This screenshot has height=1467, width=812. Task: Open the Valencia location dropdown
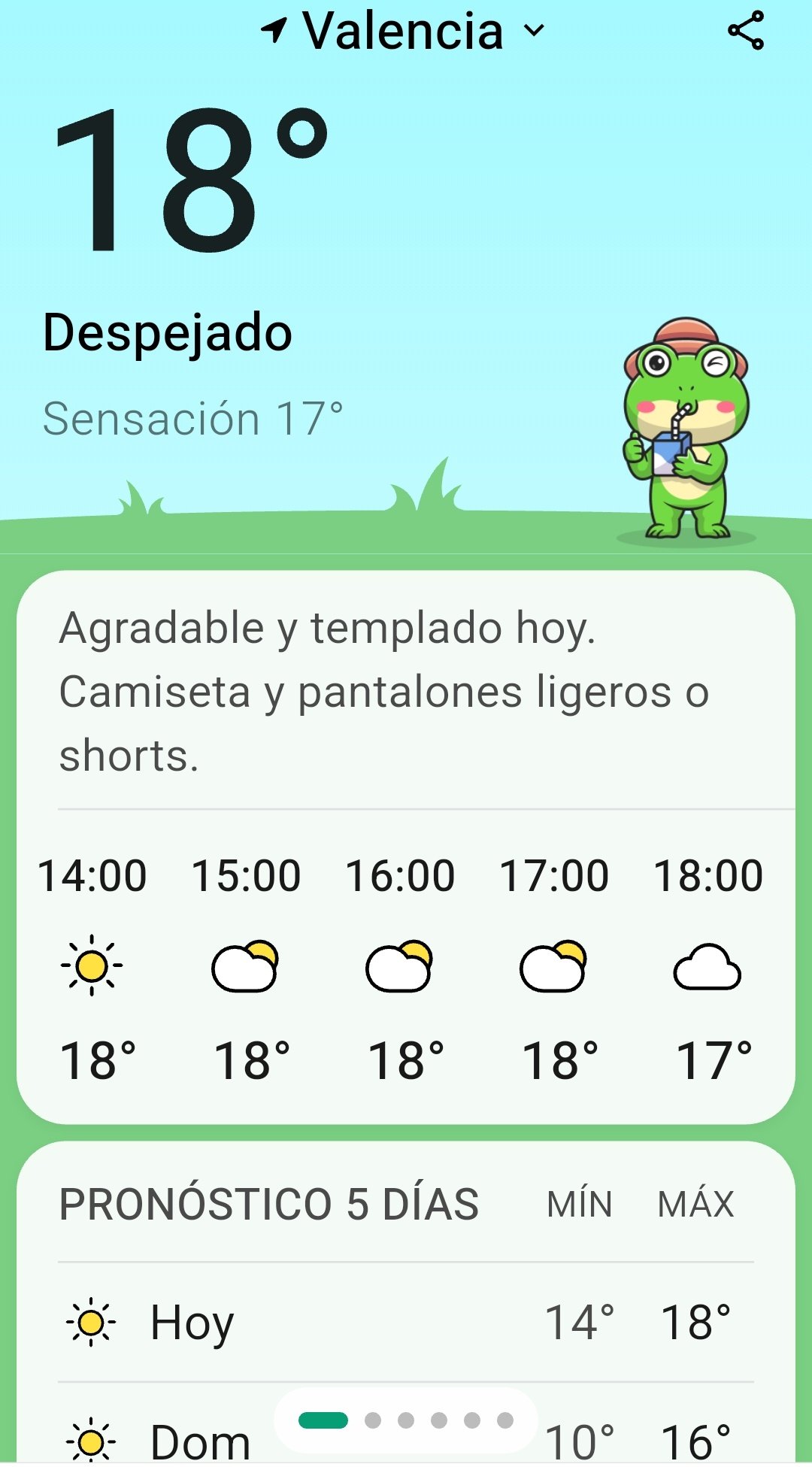(x=404, y=32)
